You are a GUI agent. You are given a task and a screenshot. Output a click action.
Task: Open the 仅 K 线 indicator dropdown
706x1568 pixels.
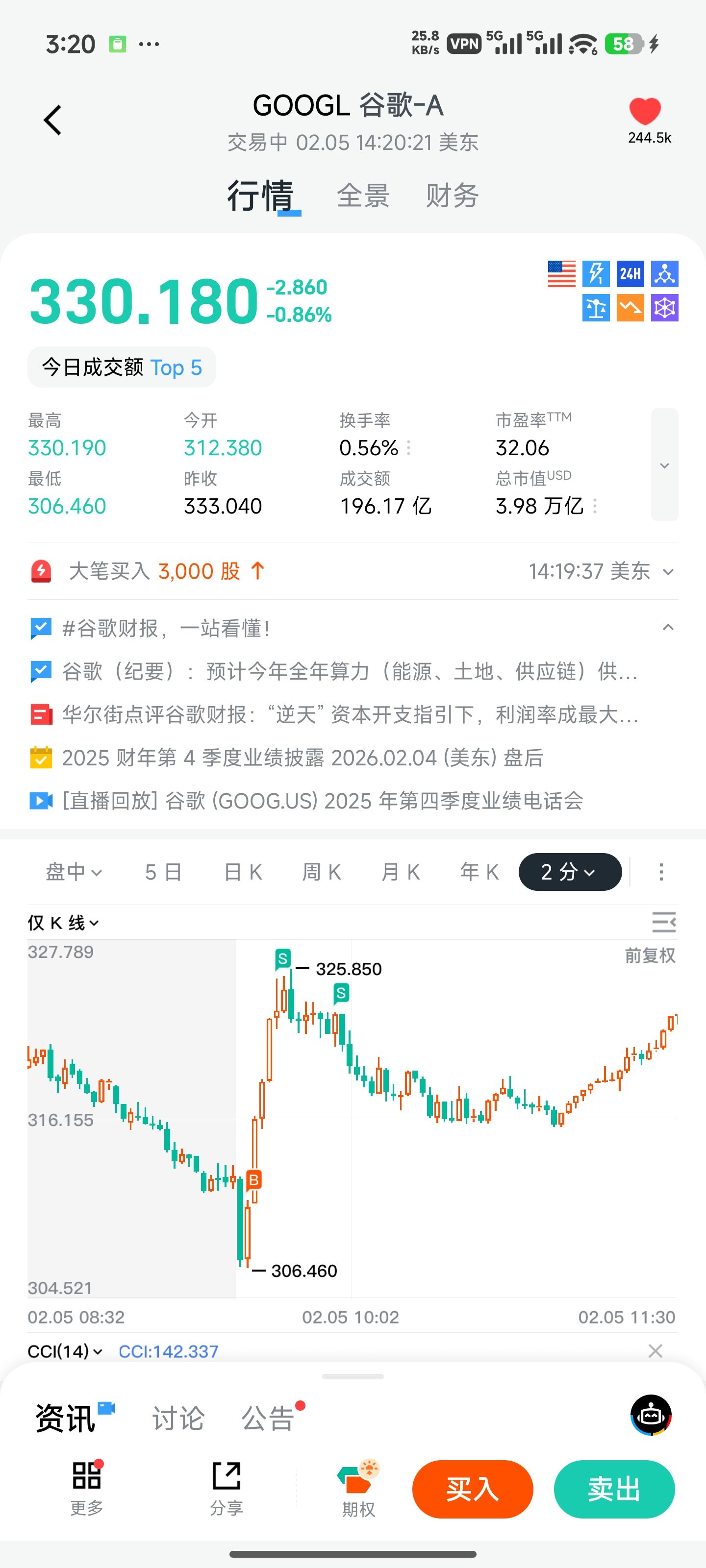pyautogui.click(x=63, y=923)
